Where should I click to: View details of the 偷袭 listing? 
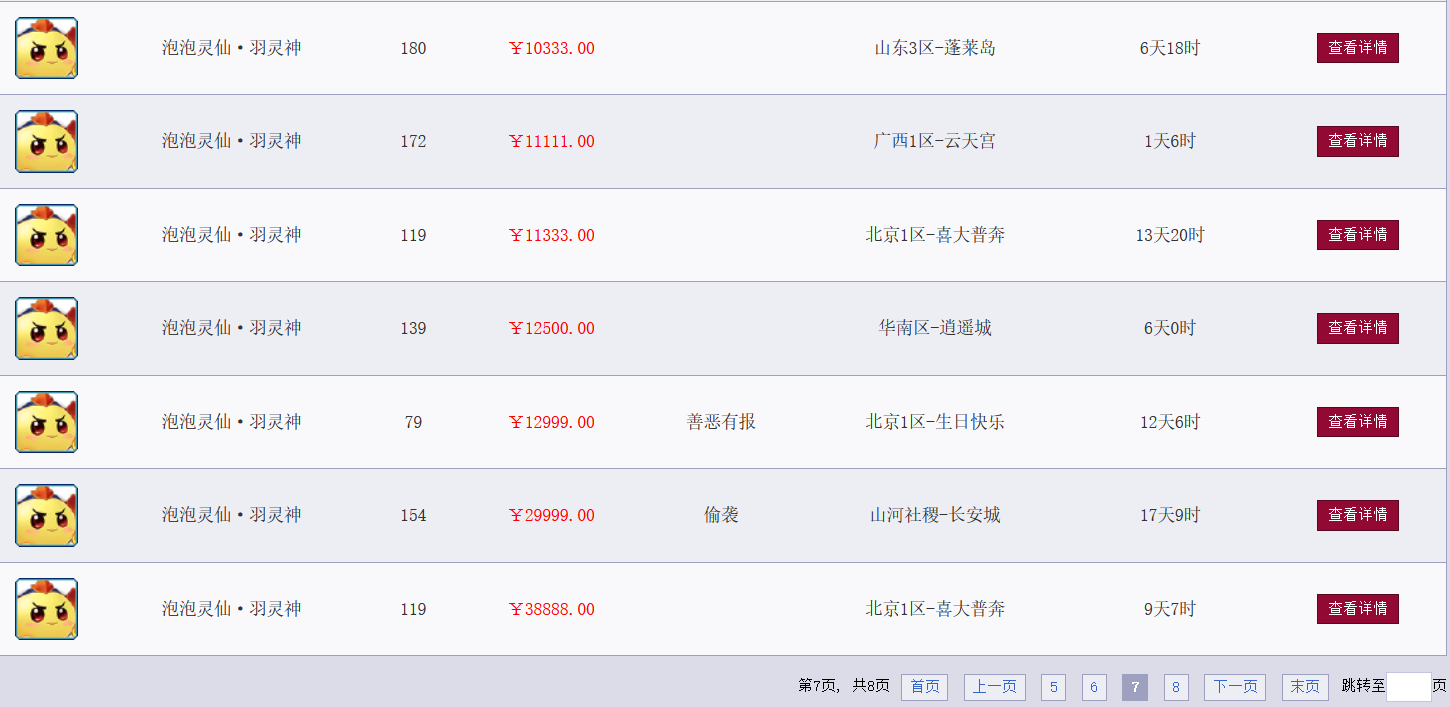[x=1357, y=515]
